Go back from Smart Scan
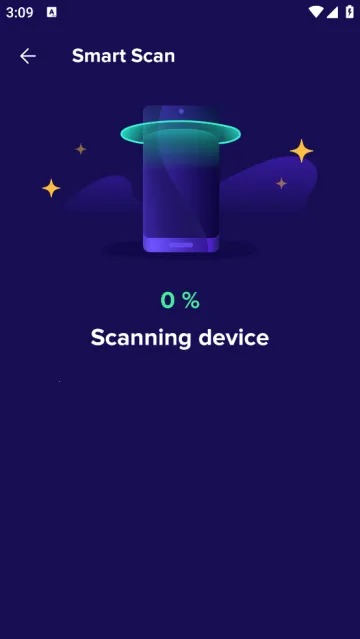360x639 pixels. [x=28, y=56]
